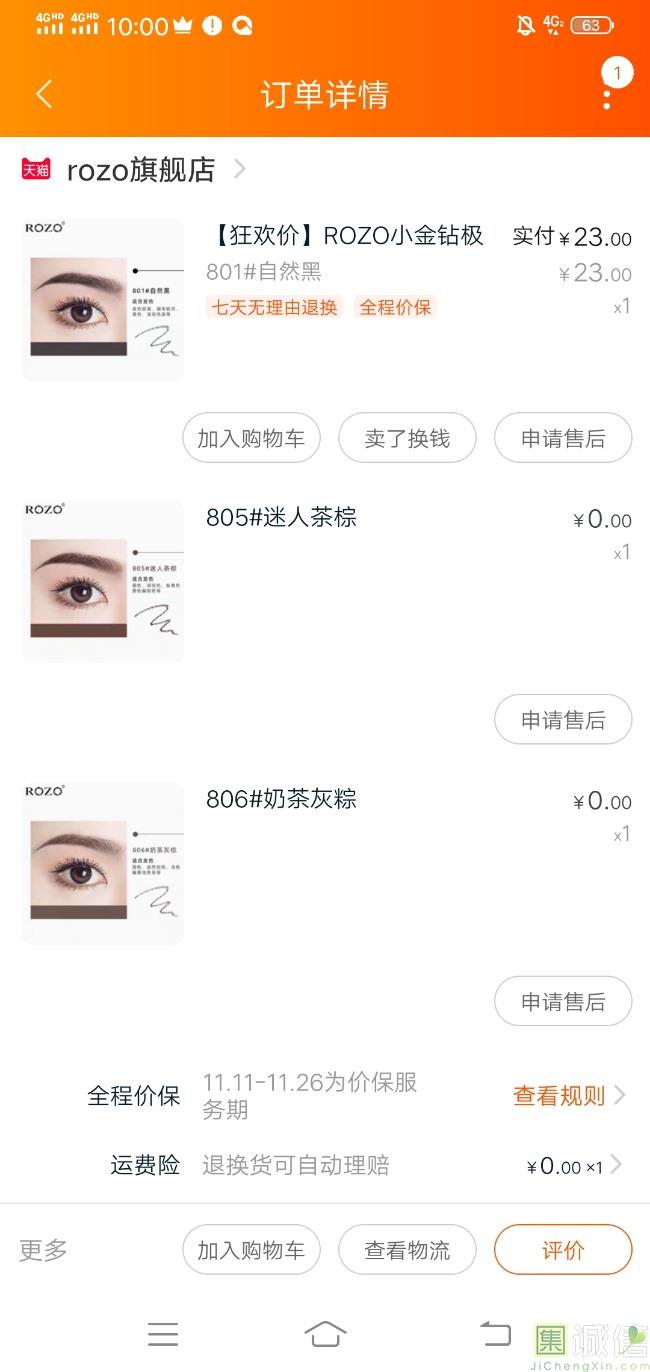
Task: Open the 806#奶茶灰棕 product image
Action: click(x=103, y=863)
